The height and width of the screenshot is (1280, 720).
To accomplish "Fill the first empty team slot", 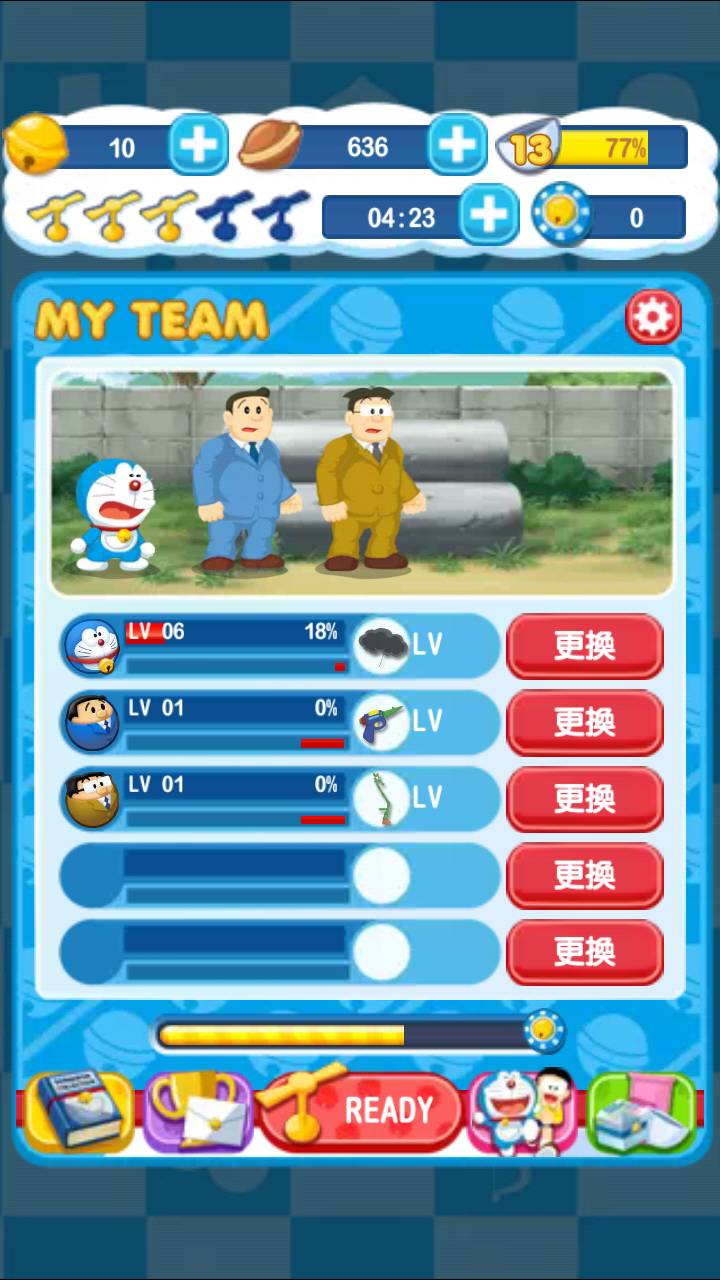I will 584,875.
